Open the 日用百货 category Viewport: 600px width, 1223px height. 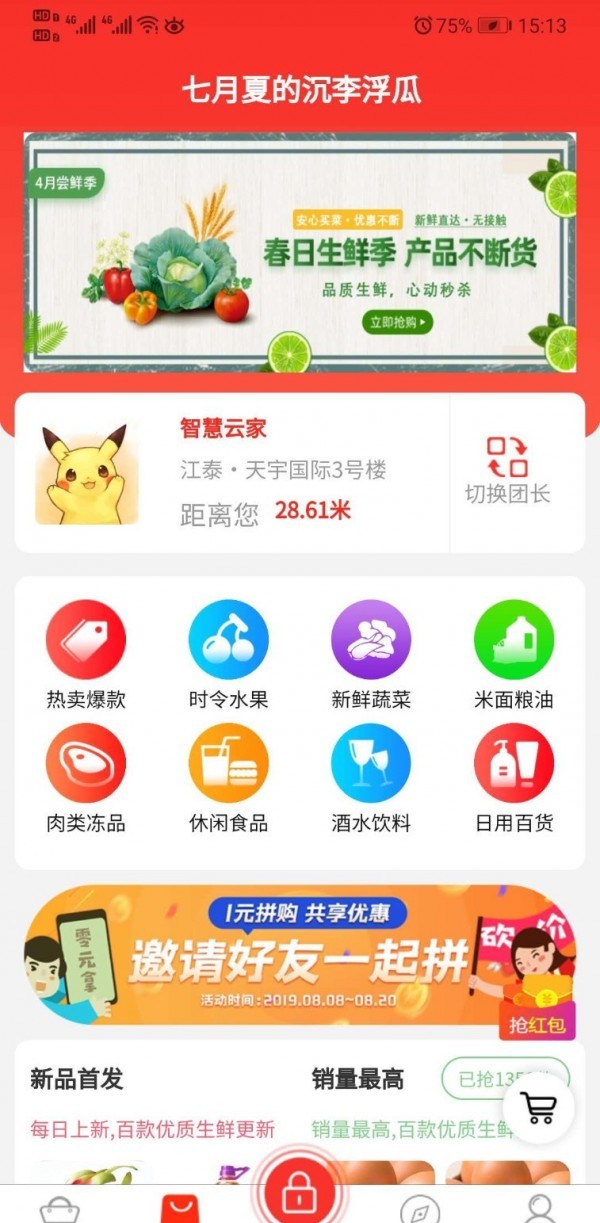tap(513, 779)
